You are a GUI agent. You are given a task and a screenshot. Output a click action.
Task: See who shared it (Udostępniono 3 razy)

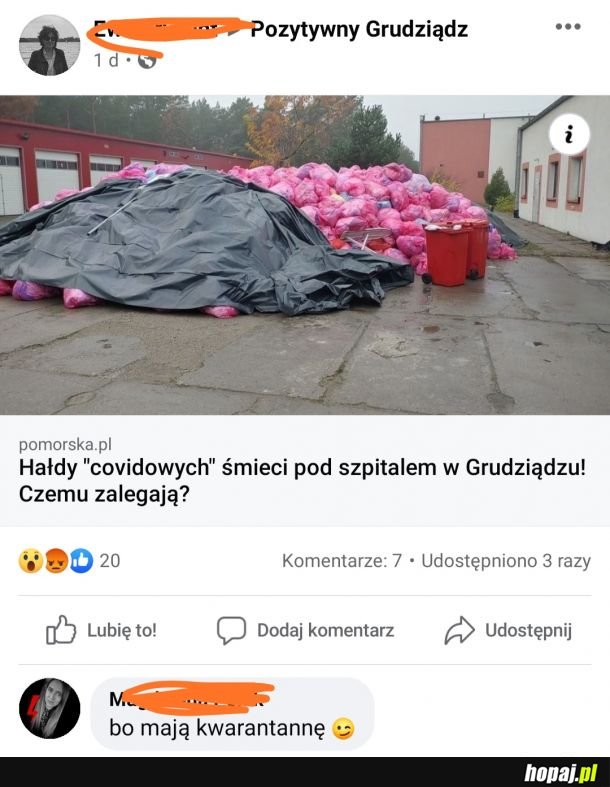point(505,561)
